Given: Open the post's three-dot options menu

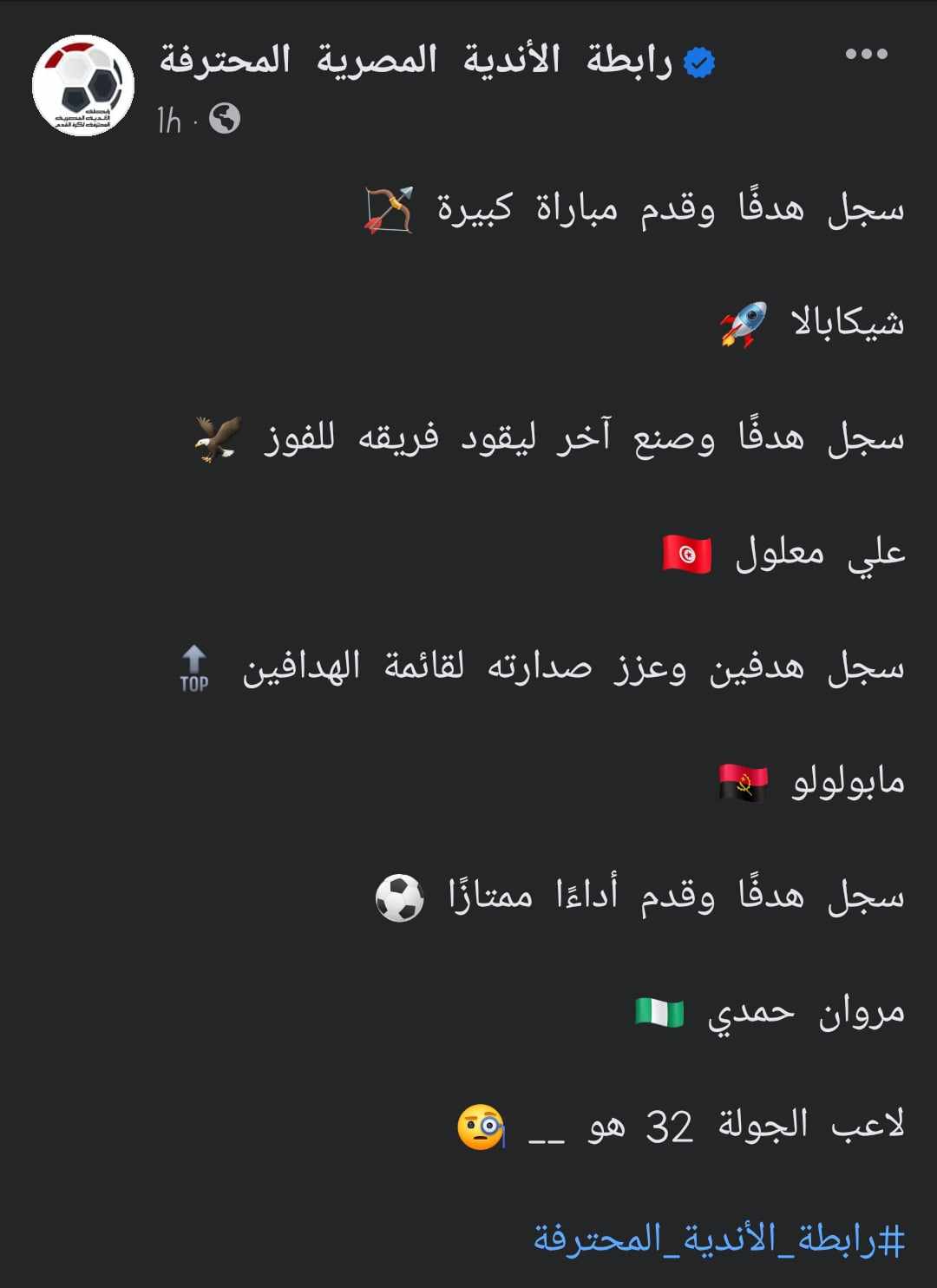Looking at the screenshot, I should pos(866,55).
